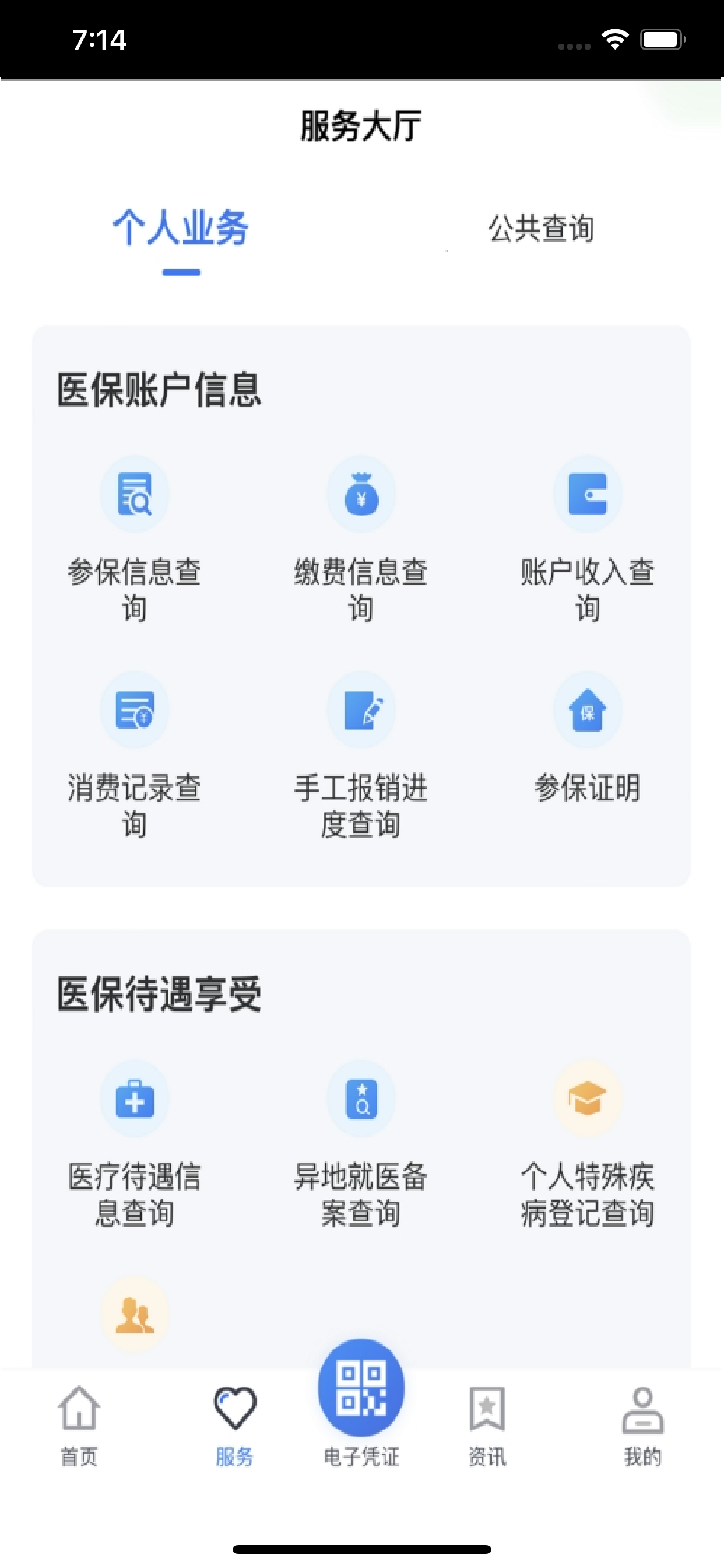Image resolution: width=724 pixels, height=1568 pixels.
Task: Select the 参保证明 house icon
Action: [586, 710]
